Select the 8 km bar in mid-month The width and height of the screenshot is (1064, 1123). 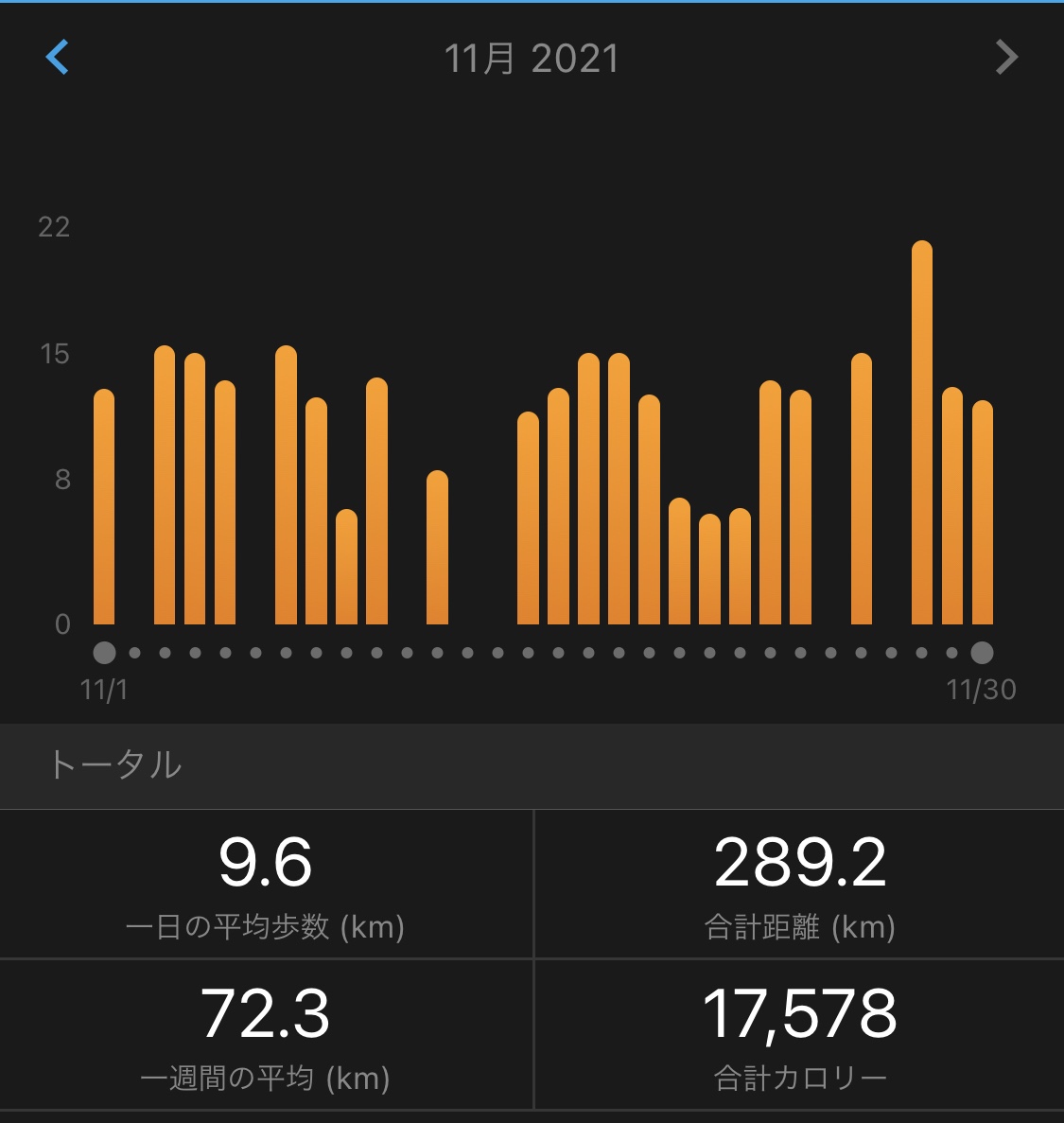439,549
